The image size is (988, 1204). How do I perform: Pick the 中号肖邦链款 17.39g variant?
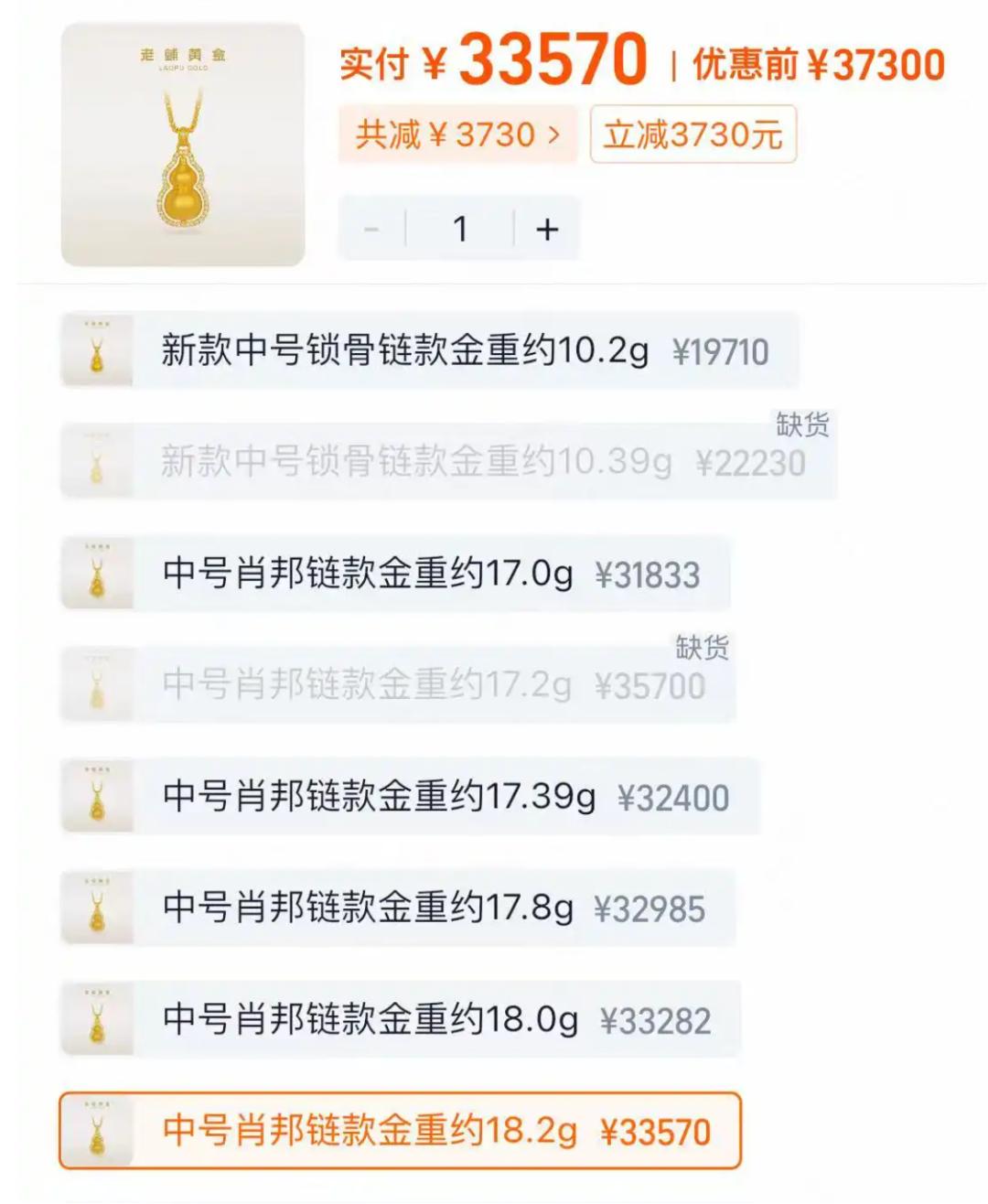click(410, 796)
